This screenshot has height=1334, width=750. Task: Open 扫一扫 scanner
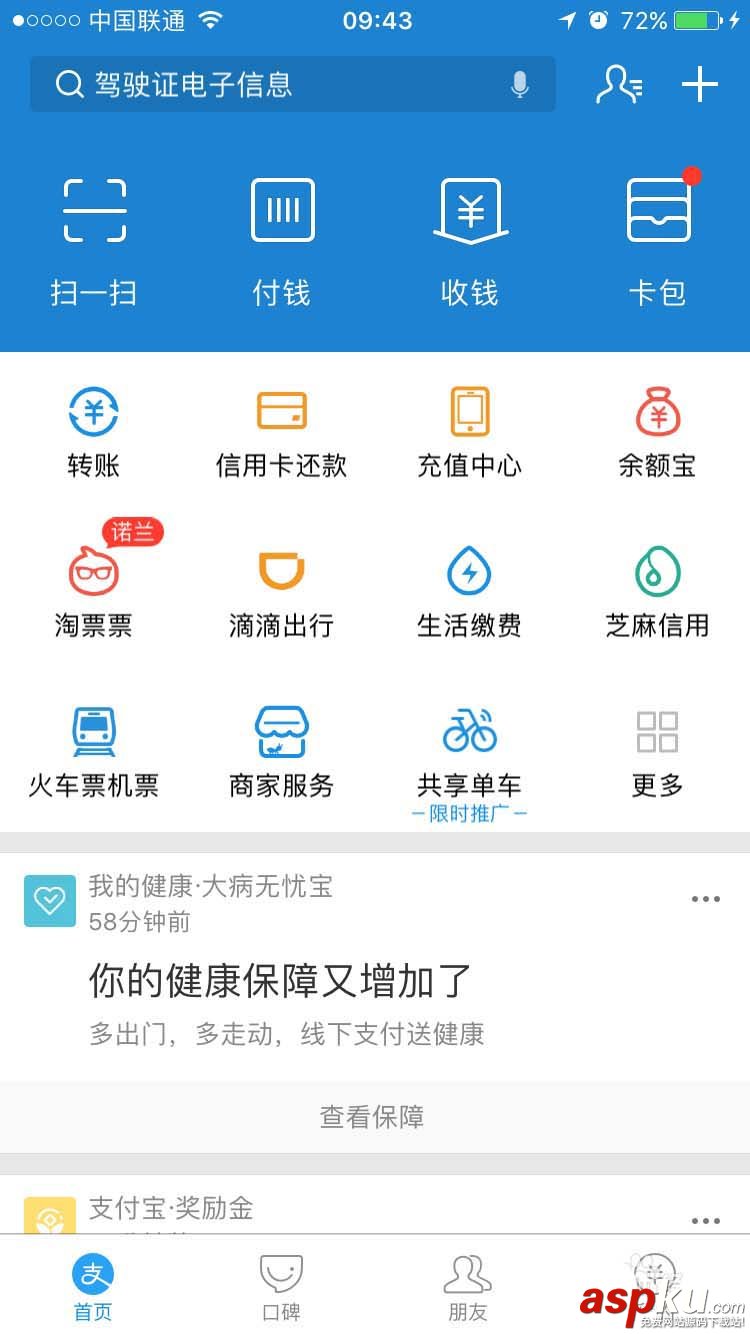(94, 240)
